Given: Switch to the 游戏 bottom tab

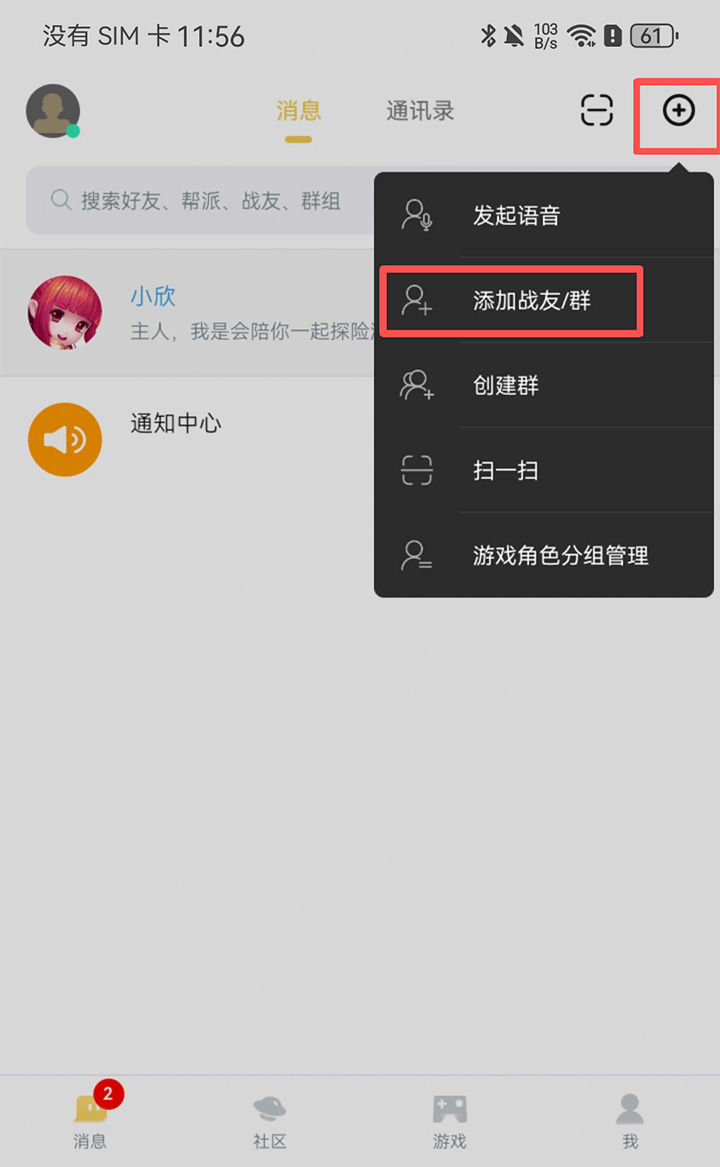Looking at the screenshot, I should click(450, 1120).
